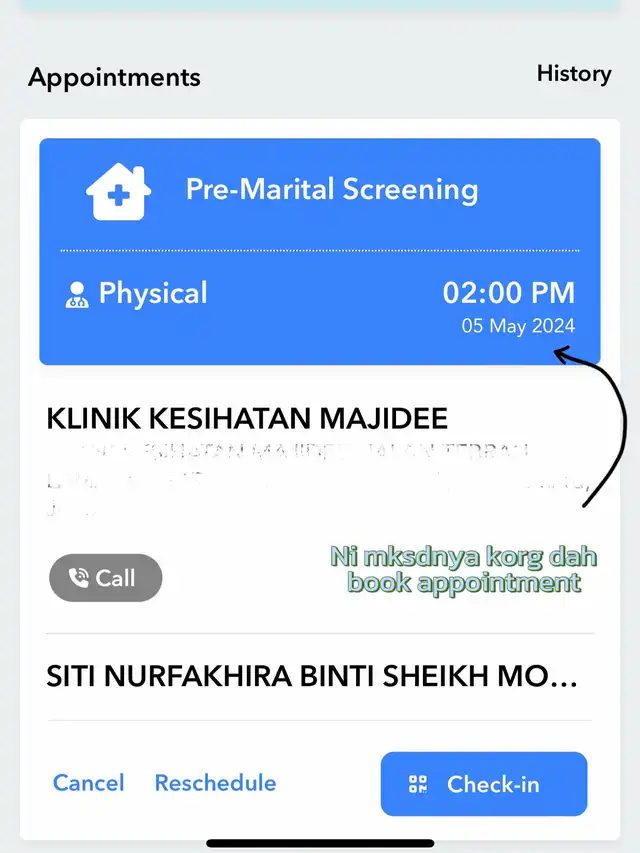Open appointment History

pyautogui.click(x=573, y=74)
